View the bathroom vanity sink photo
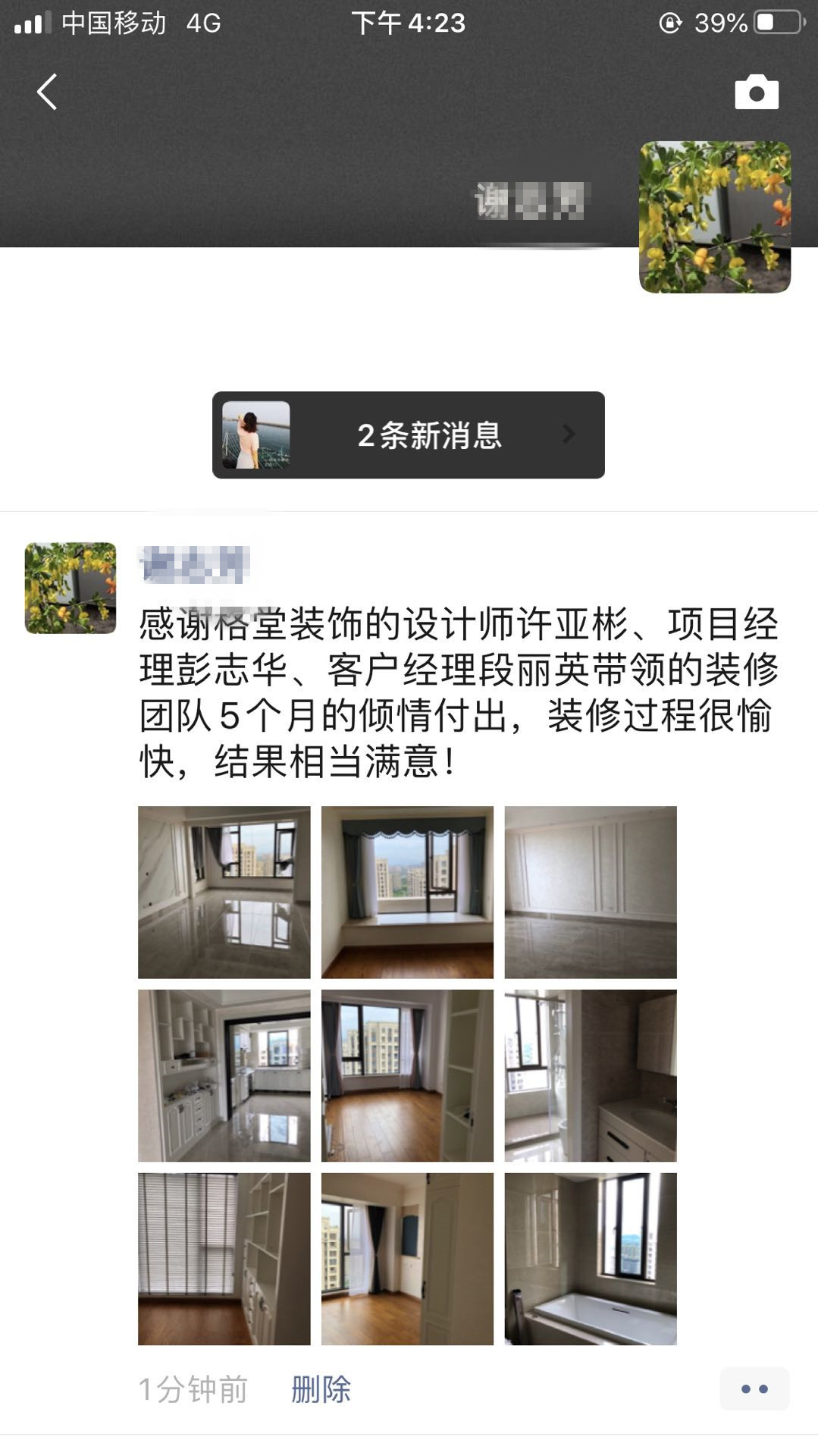This screenshot has width=818, height=1456. pos(591,1075)
